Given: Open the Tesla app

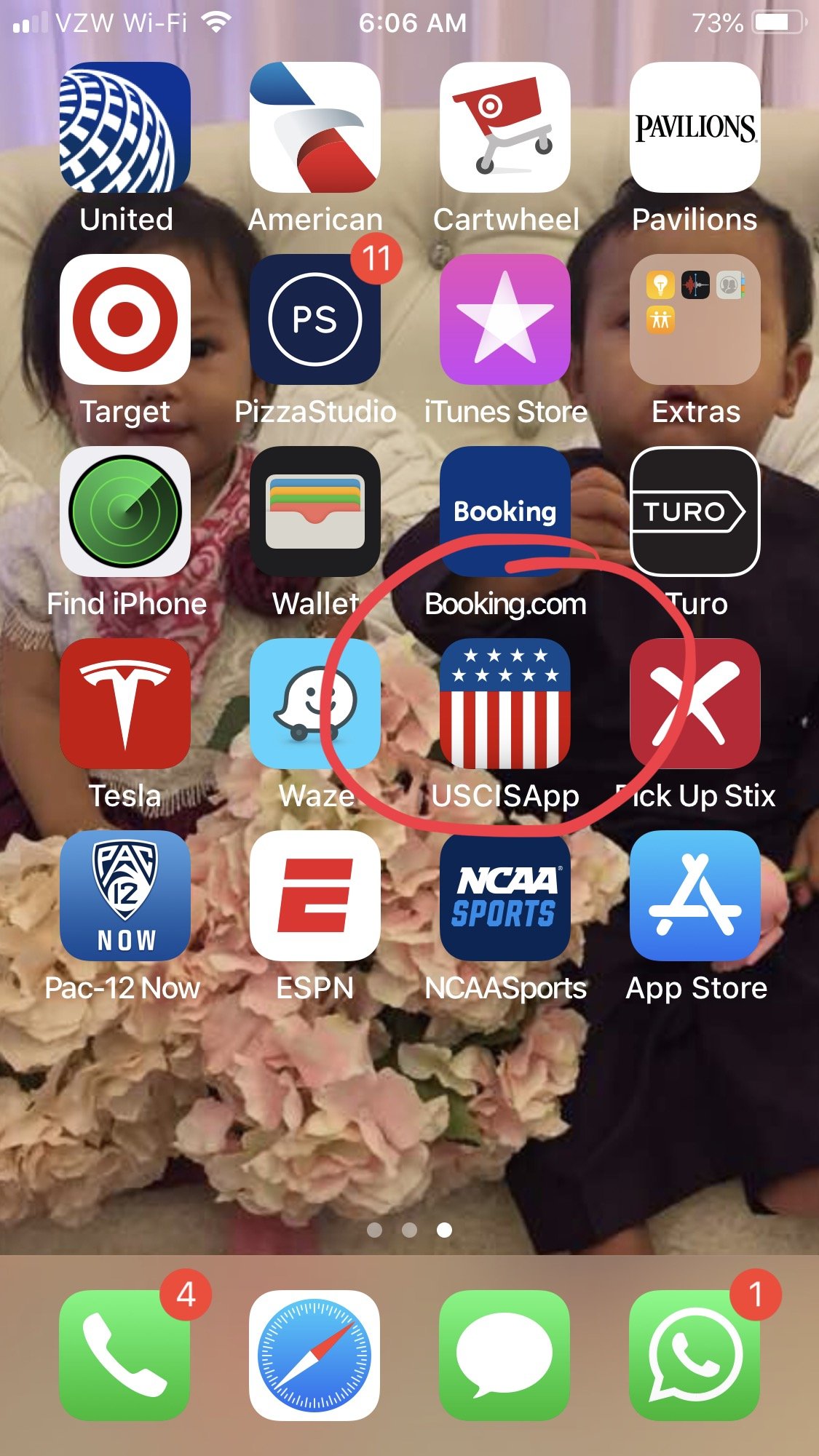Looking at the screenshot, I should [x=125, y=704].
